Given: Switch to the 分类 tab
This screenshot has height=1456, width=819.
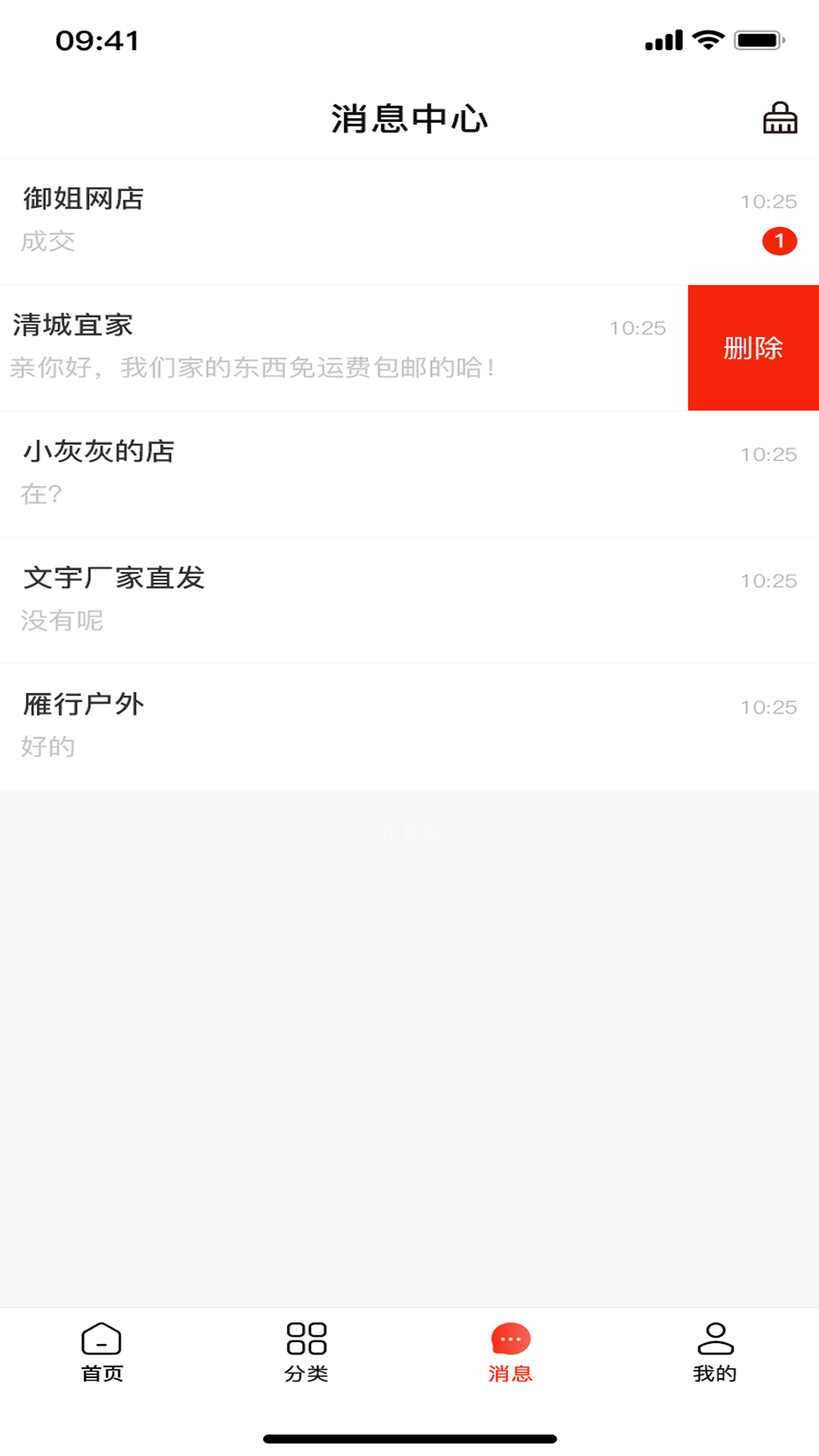Looking at the screenshot, I should (306, 1353).
